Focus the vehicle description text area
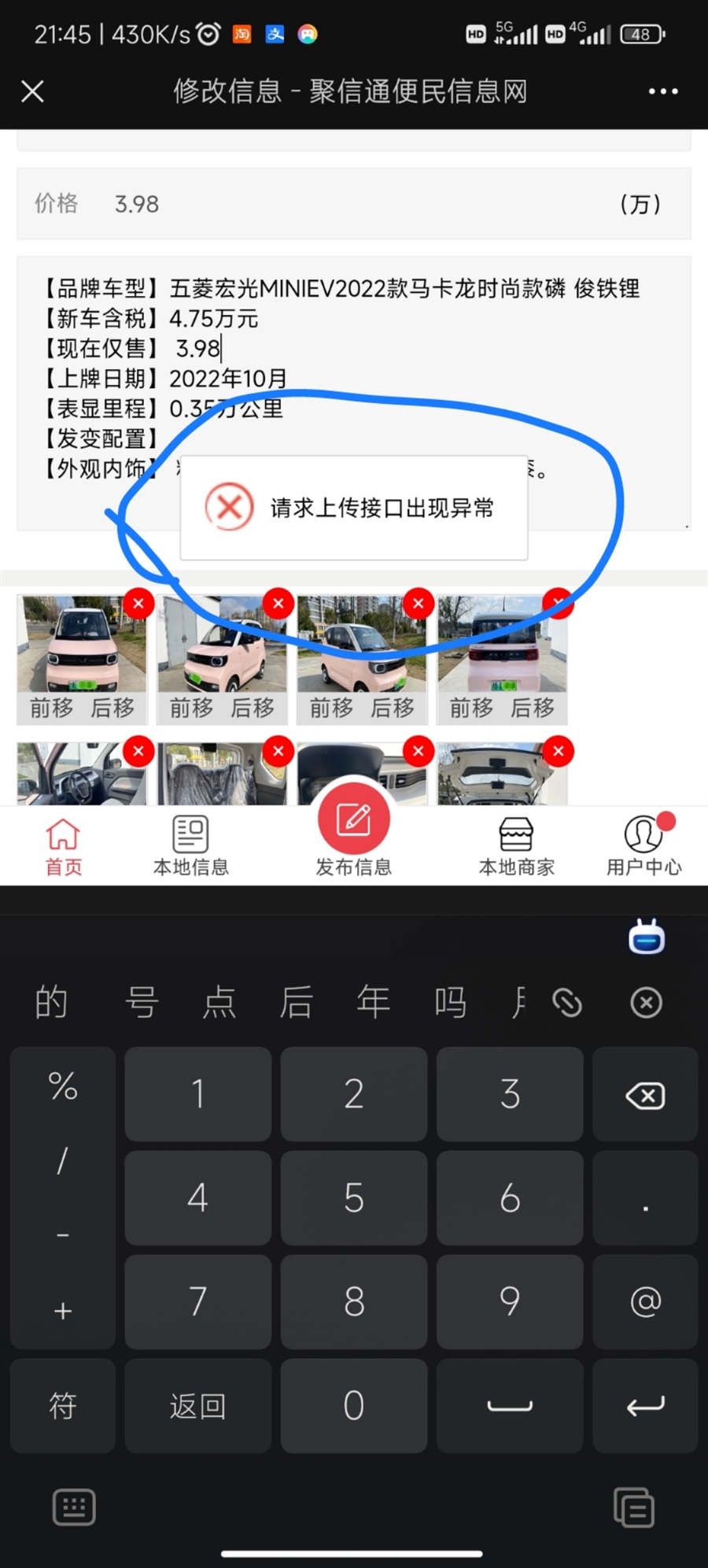This screenshot has width=708, height=1568. (354, 394)
